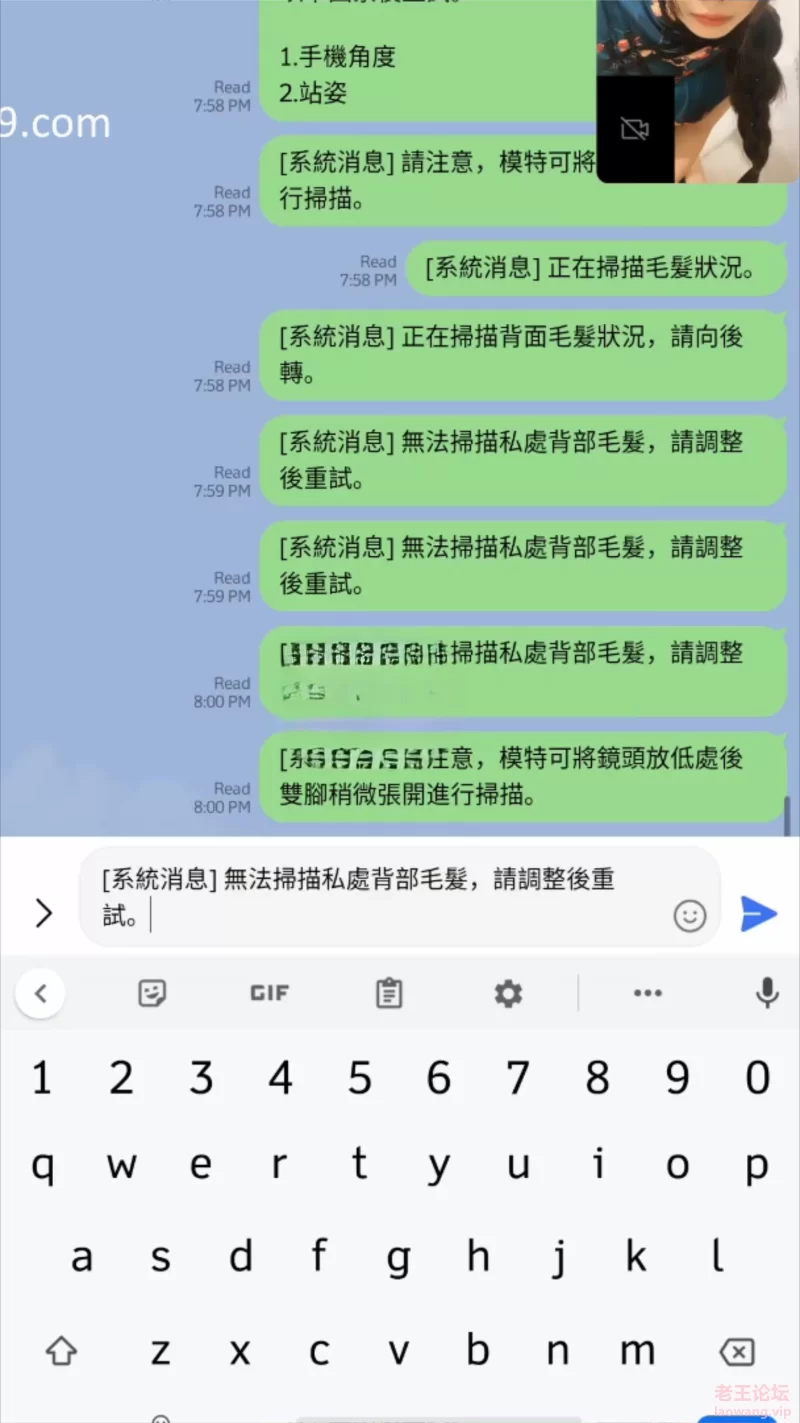Open keyboard settings gear
The width and height of the screenshot is (800, 1423).
[508, 993]
